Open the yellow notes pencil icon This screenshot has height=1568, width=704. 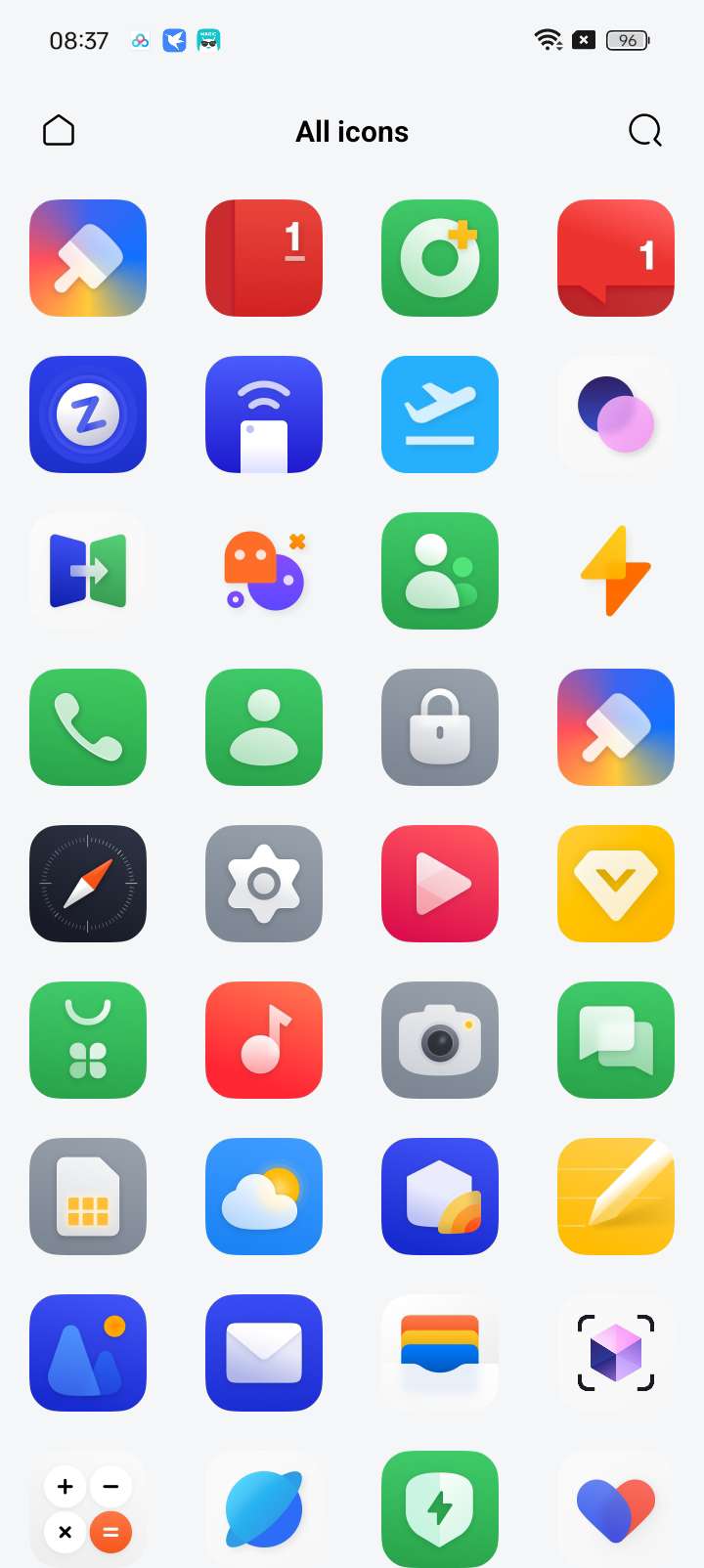click(616, 1197)
